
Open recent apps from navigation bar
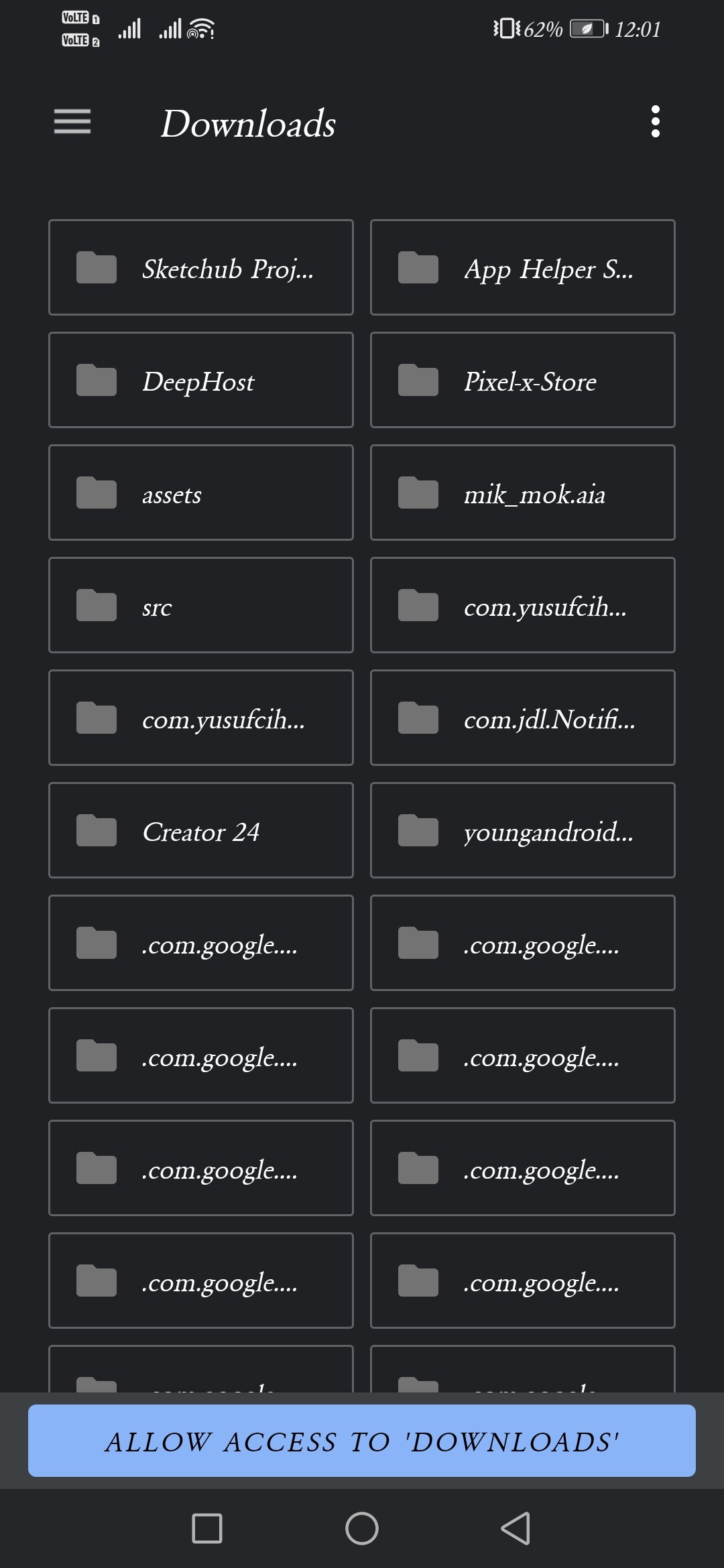point(207,1528)
